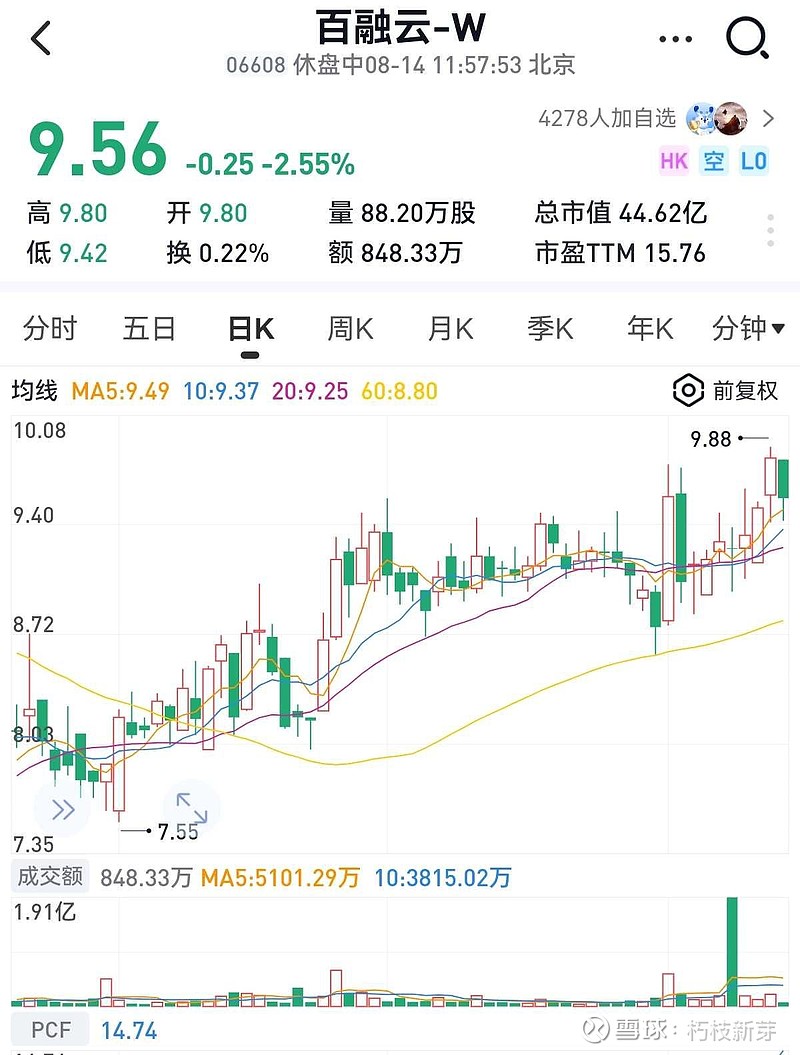
Task: Switch to the 月K chart tab
Action: (450, 328)
